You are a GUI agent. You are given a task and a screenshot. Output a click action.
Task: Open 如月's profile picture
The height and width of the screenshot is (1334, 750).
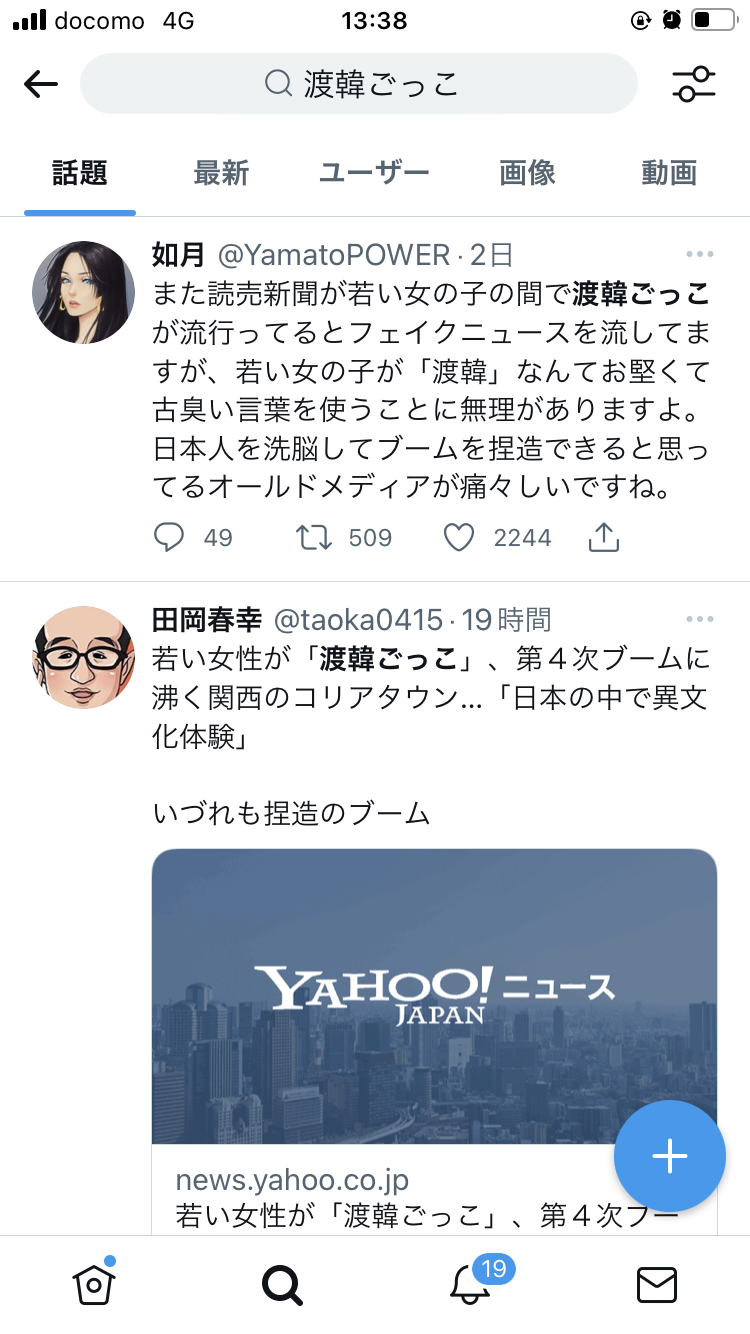coord(84,292)
